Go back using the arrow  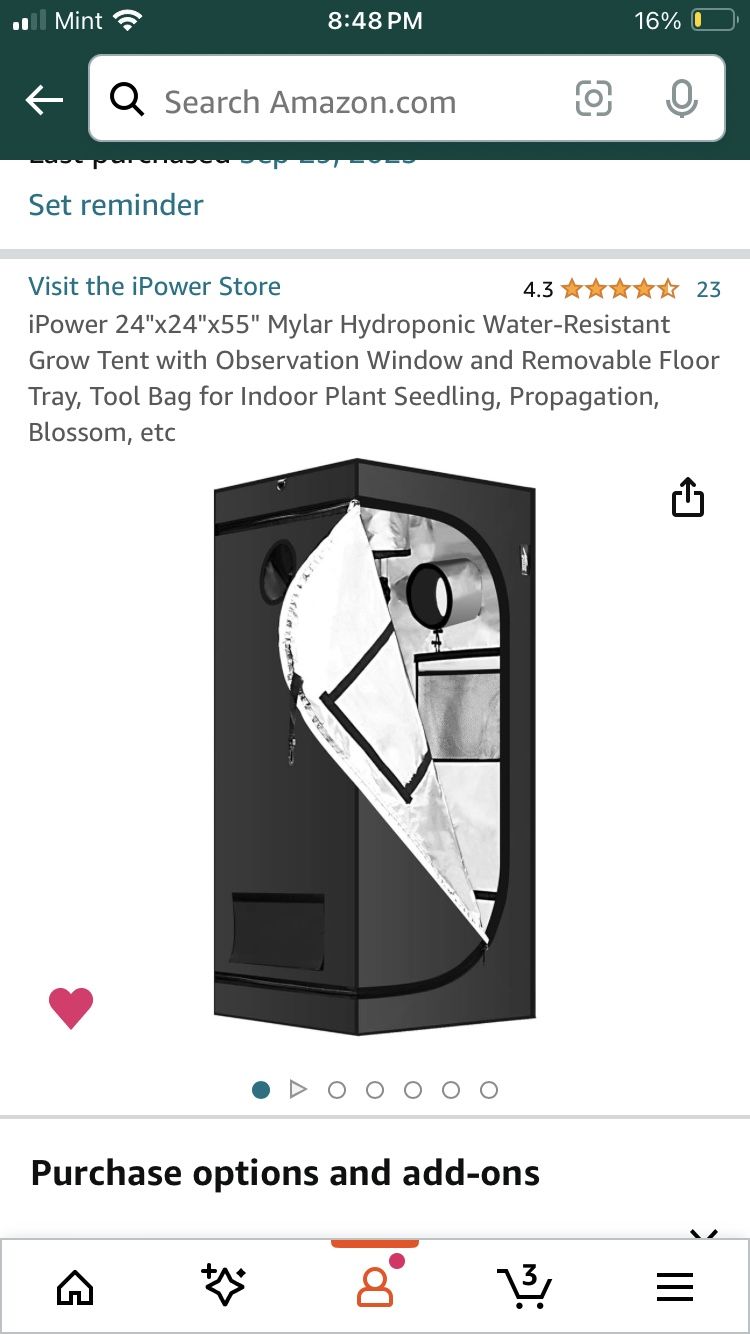pos(44,100)
